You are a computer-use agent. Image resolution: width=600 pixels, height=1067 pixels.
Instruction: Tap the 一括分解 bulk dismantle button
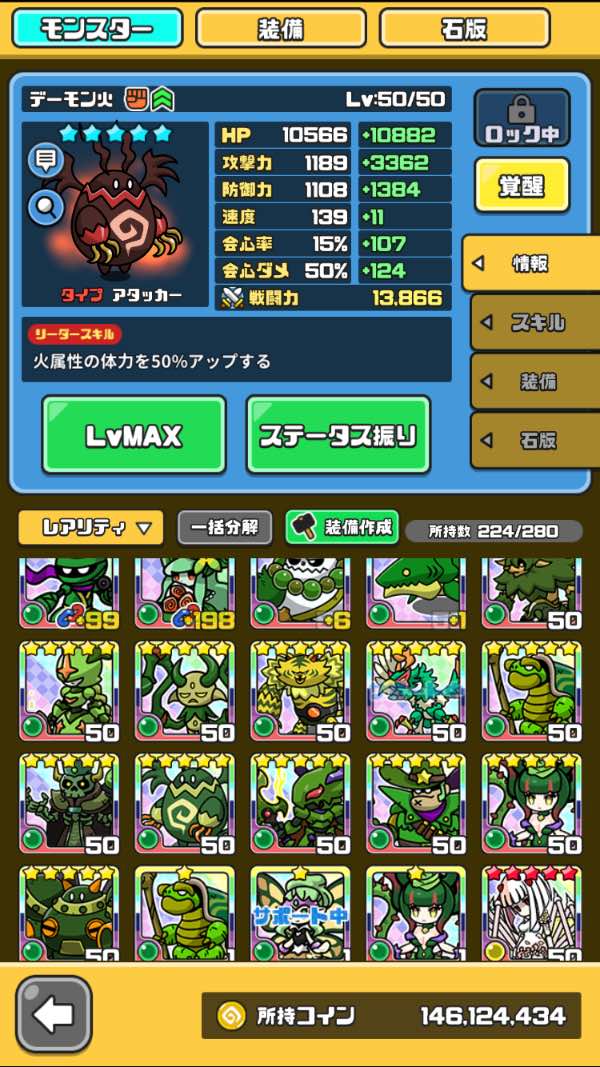225,527
